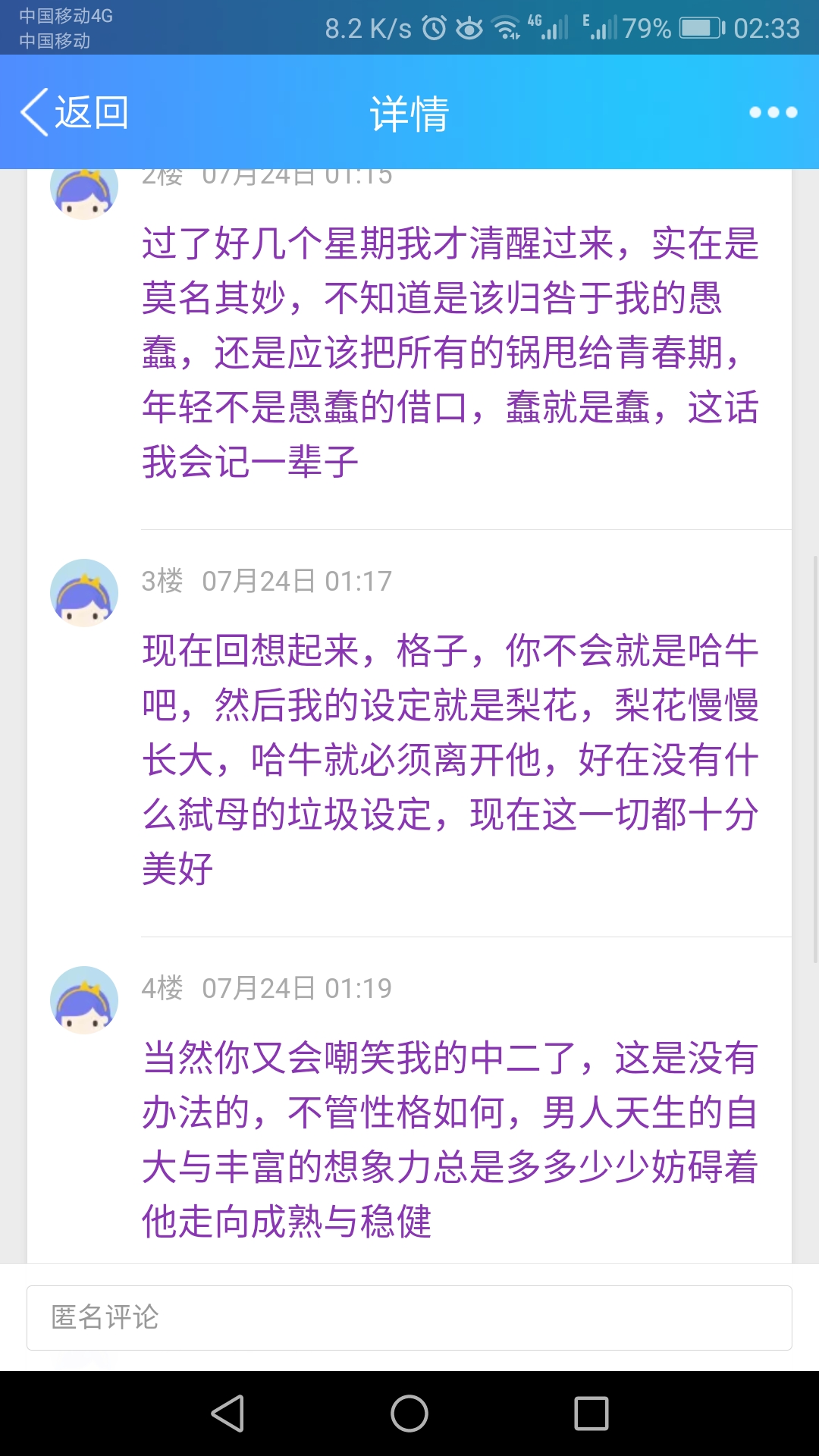Tap the 匿名评论 comment input field
The width and height of the screenshot is (819, 1456).
(409, 1318)
